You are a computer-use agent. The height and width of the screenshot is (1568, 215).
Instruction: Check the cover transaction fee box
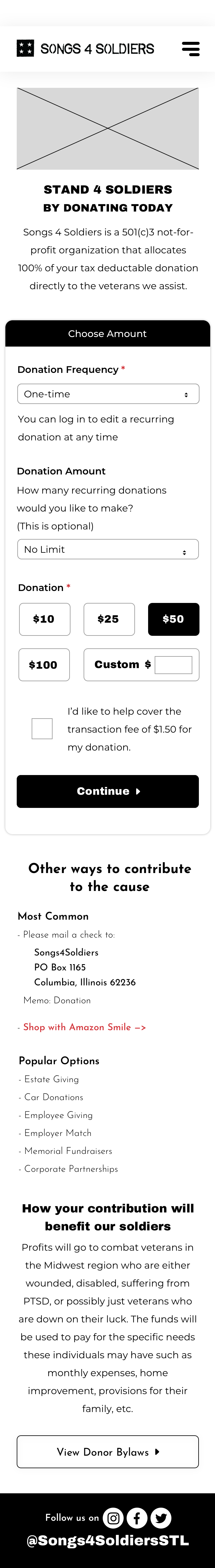[42, 729]
